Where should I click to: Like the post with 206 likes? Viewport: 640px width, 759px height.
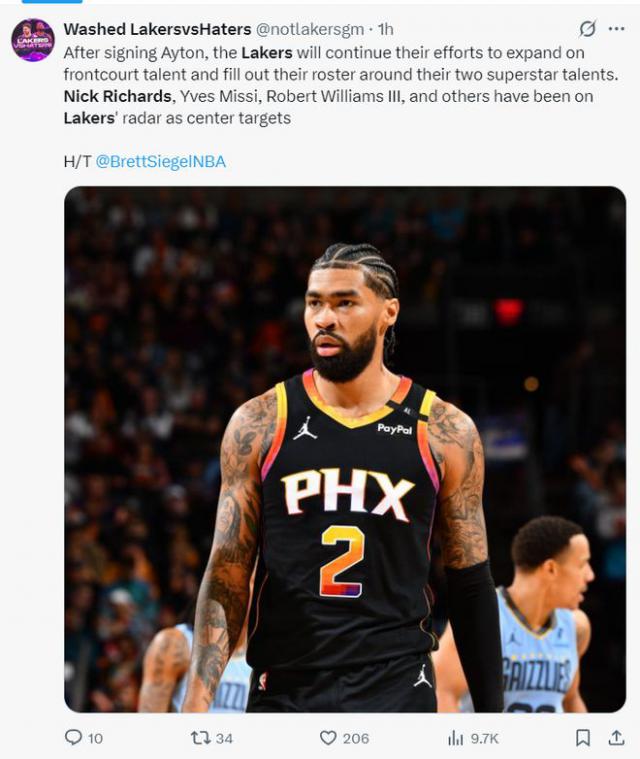328,738
